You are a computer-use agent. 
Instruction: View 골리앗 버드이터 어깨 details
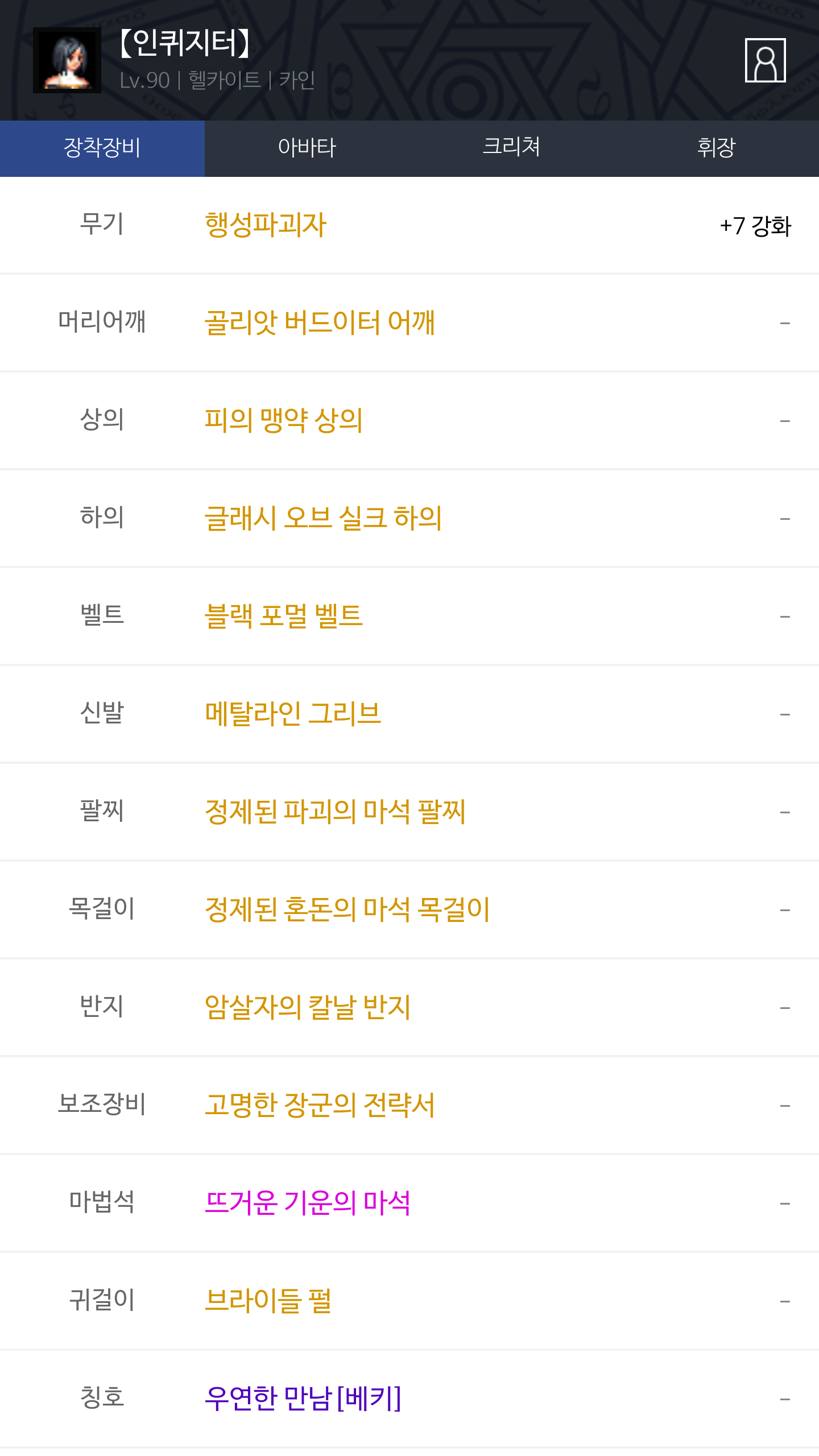pyautogui.click(x=320, y=323)
